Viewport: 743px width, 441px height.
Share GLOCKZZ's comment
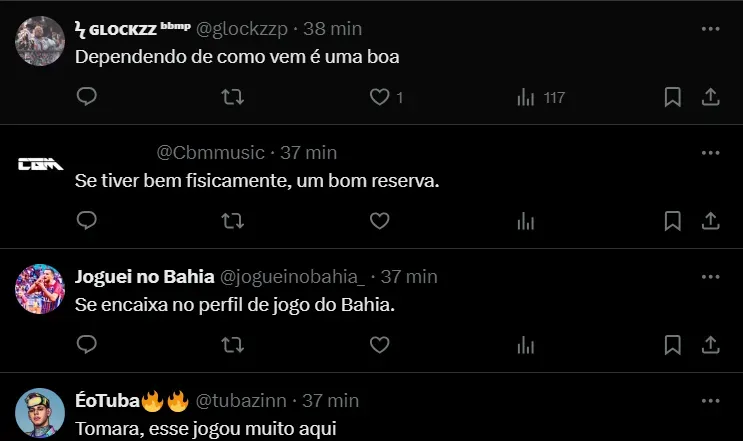coord(709,97)
